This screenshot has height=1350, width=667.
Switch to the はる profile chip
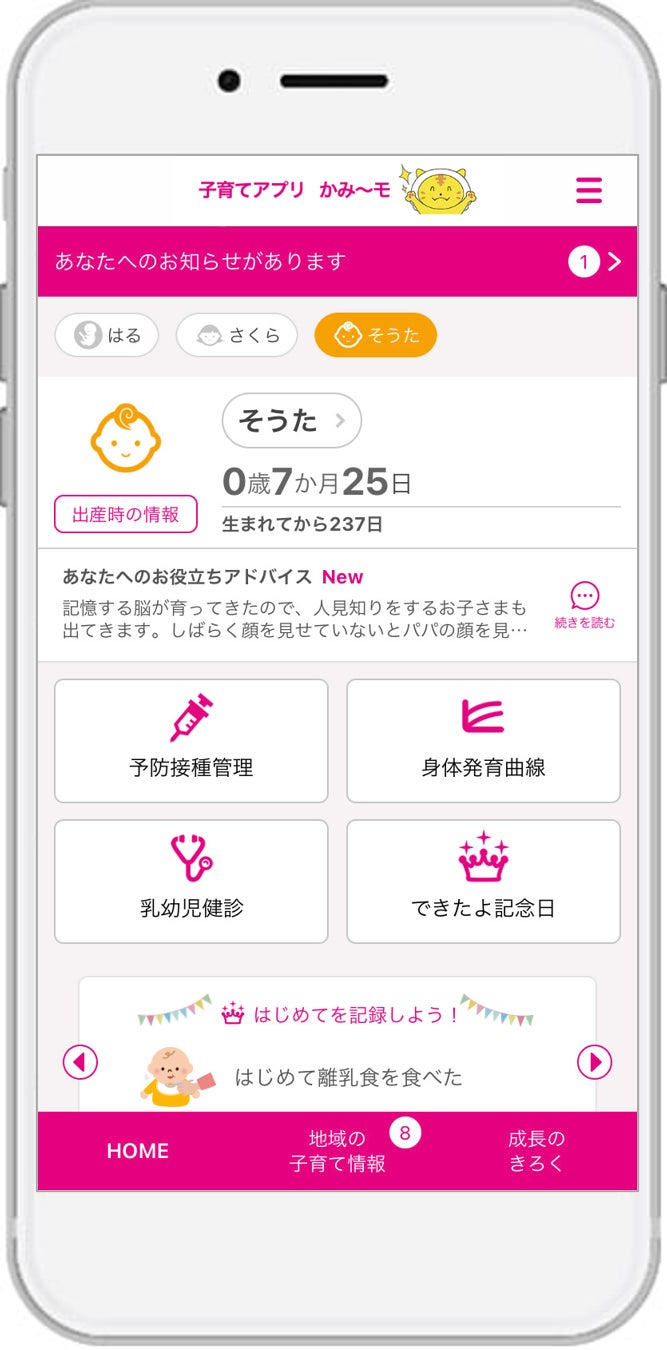pos(107,336)
